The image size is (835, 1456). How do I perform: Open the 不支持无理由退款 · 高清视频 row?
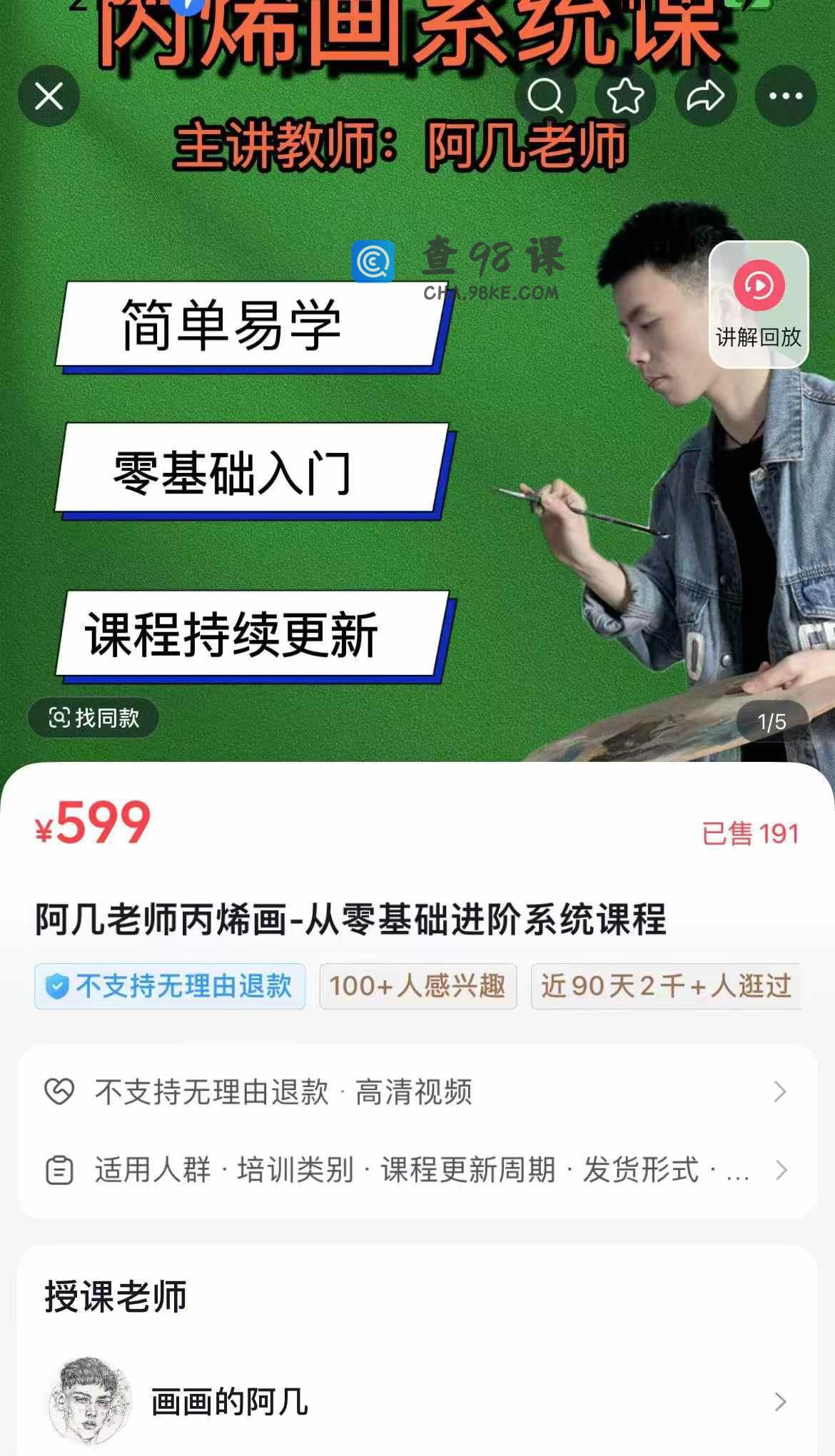click(x=417, y=1091)
